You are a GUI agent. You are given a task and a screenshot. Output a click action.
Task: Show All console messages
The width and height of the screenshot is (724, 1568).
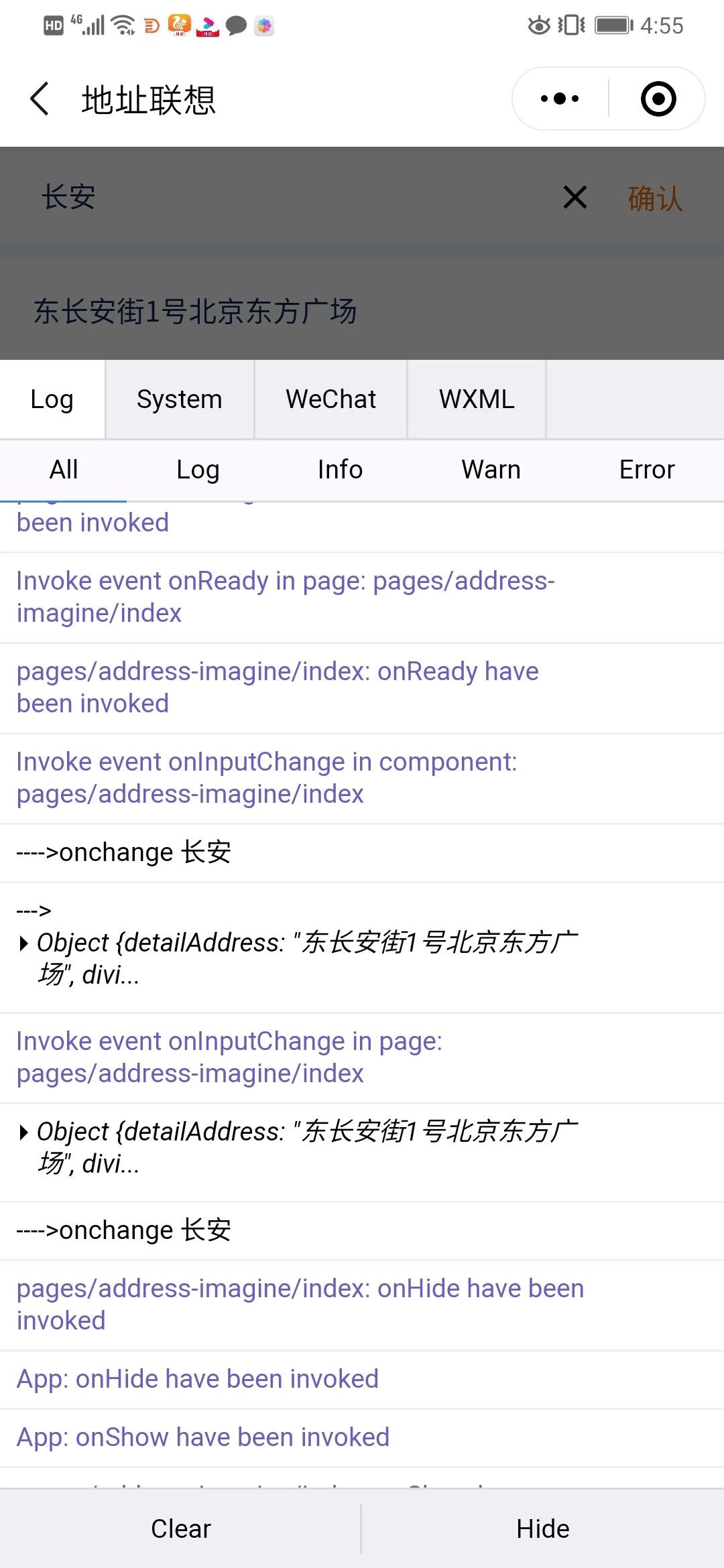click(x=64, y=470)
